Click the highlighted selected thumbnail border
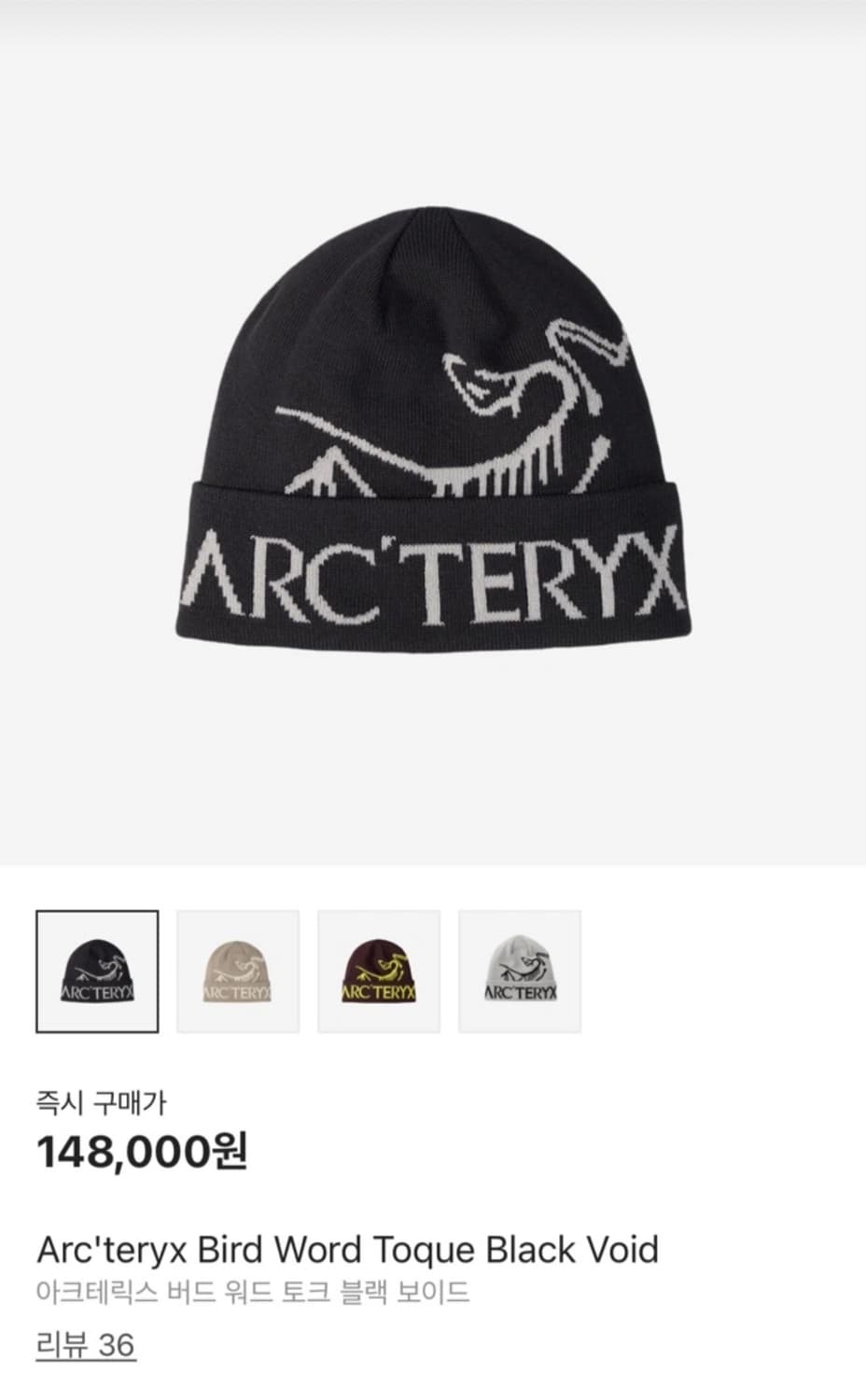The width and height of the screenshot is (866, 1400). 99,971
